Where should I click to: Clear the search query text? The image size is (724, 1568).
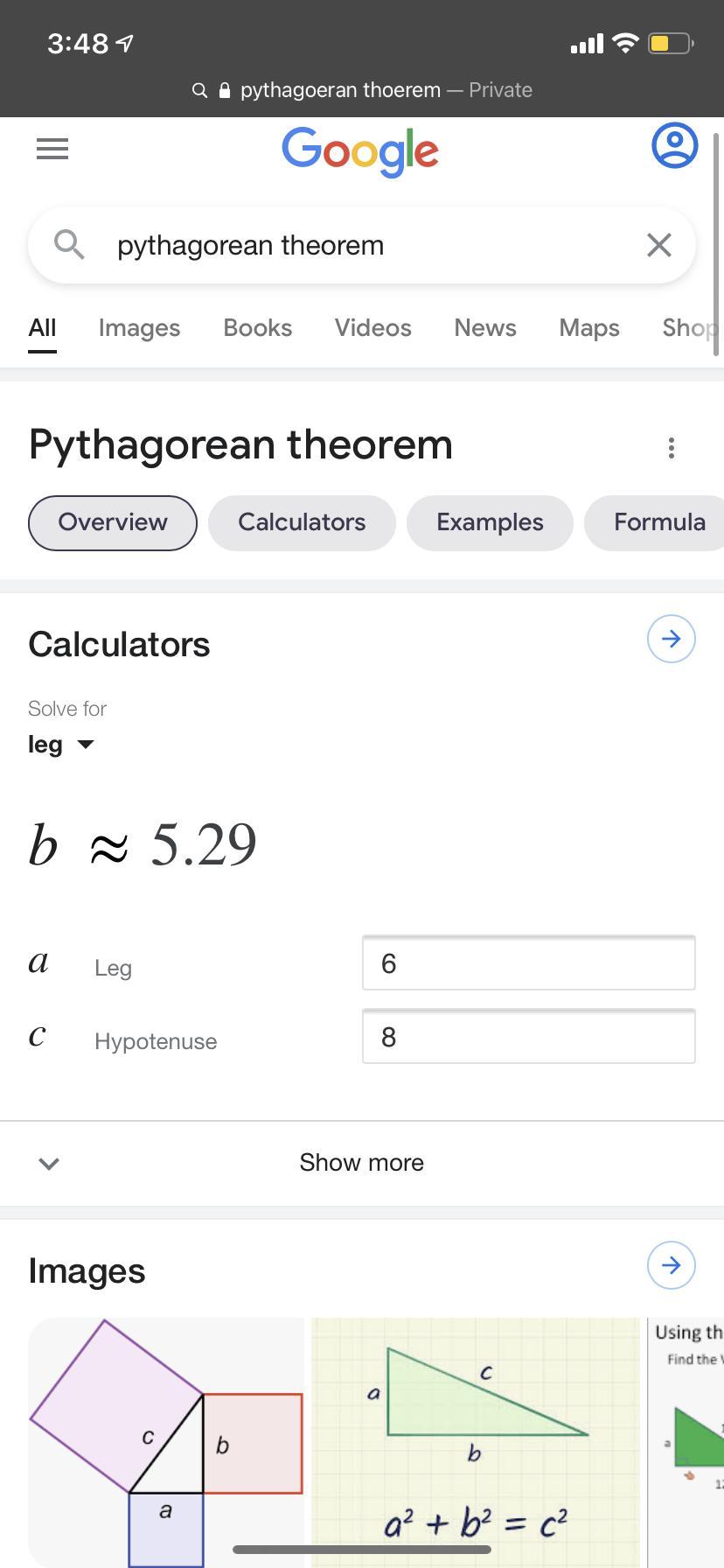tap(658, 245)
